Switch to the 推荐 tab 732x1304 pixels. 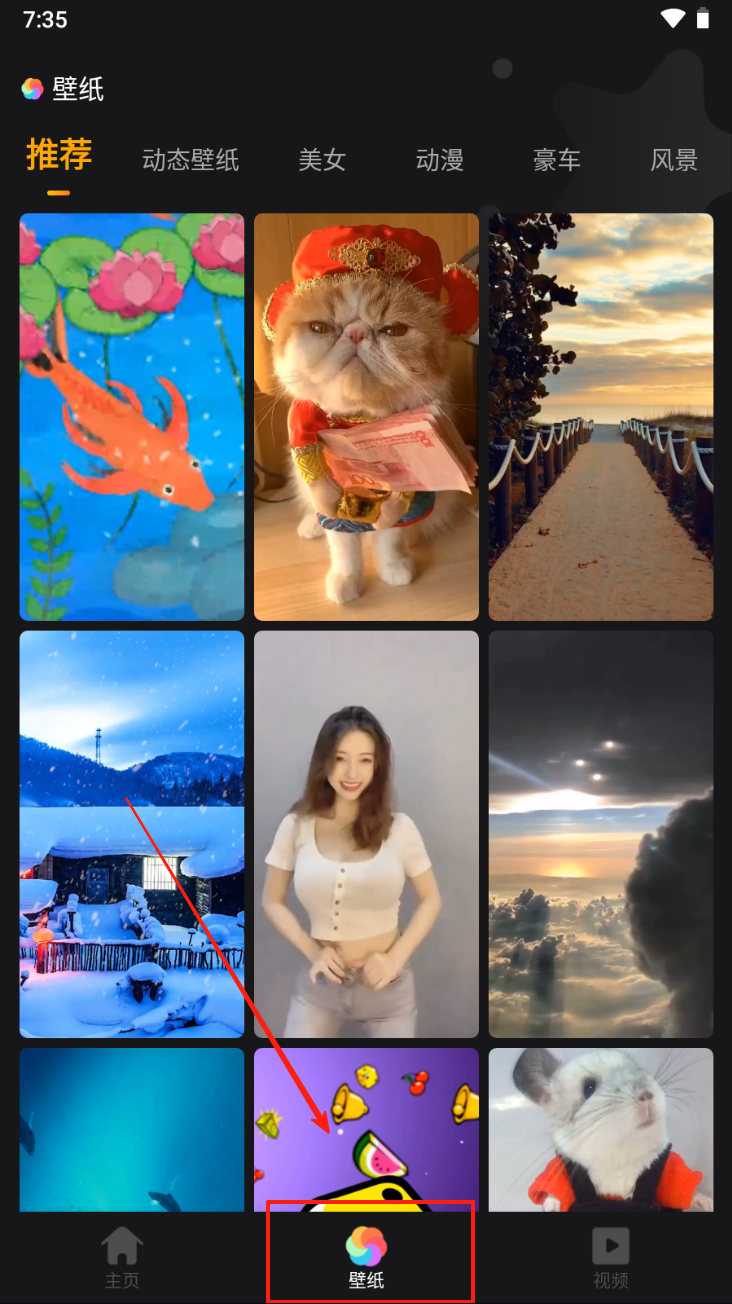click(x=59, y=156)
